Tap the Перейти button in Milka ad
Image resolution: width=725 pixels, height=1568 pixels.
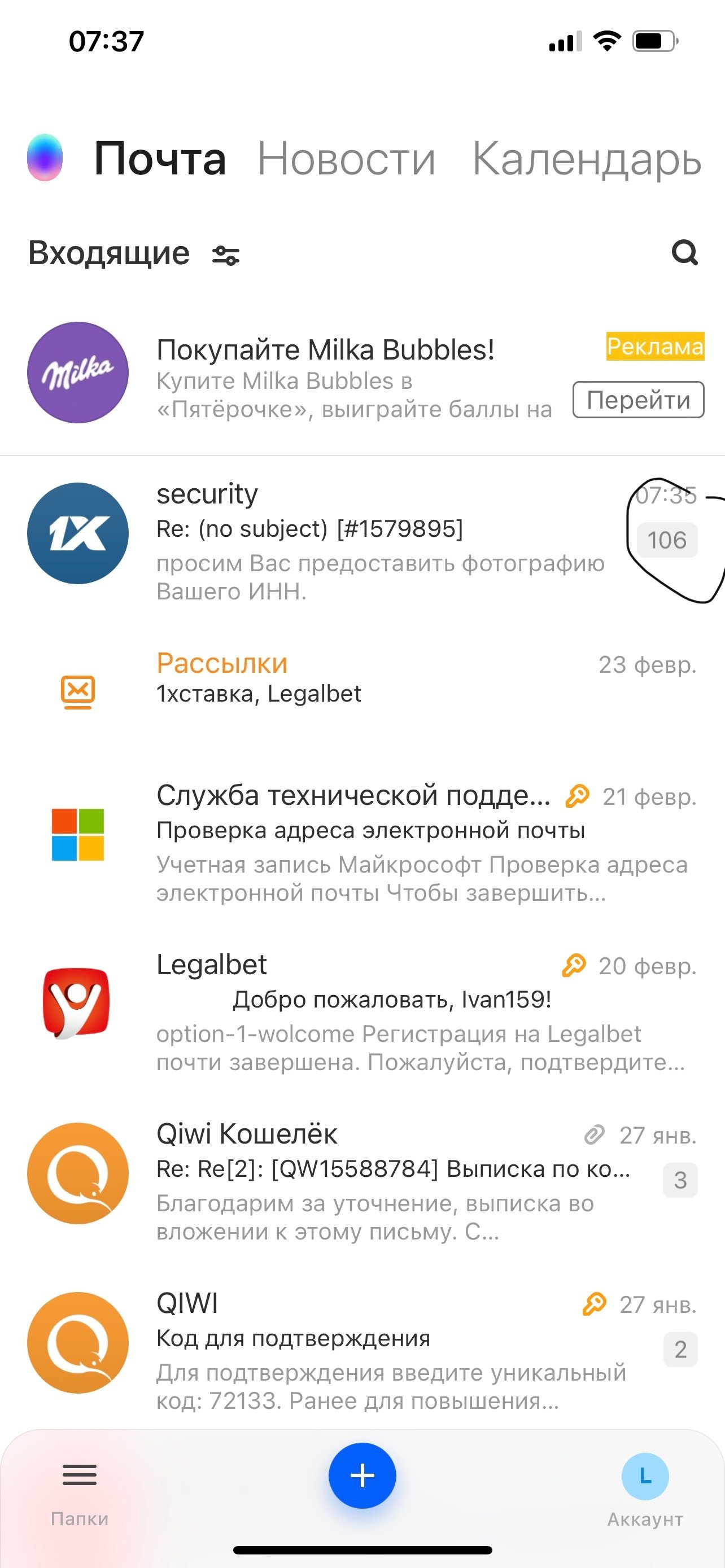[x=638, y=400]
